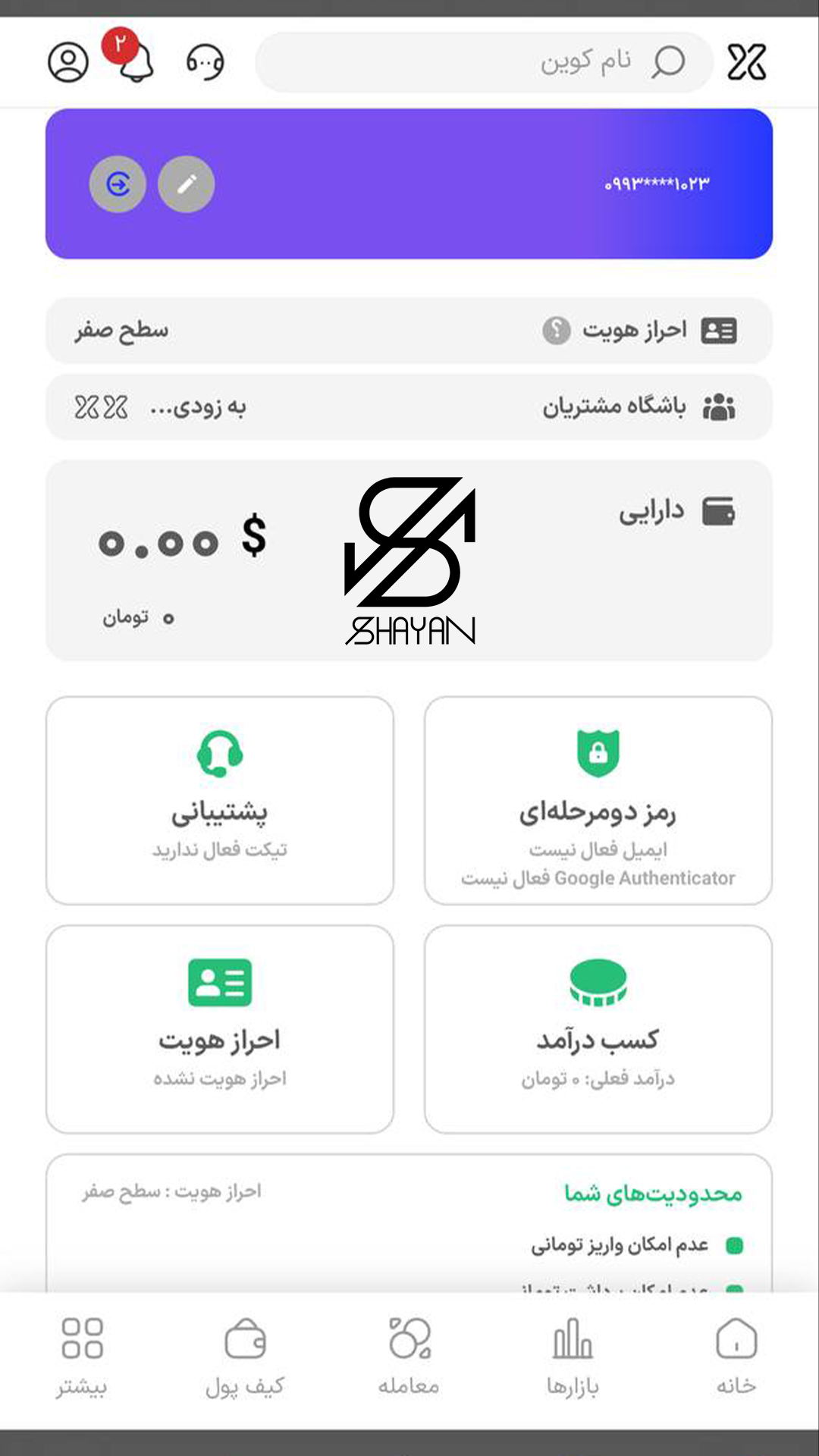Tap the question mark beside احراز هویت

coord(556,331)
